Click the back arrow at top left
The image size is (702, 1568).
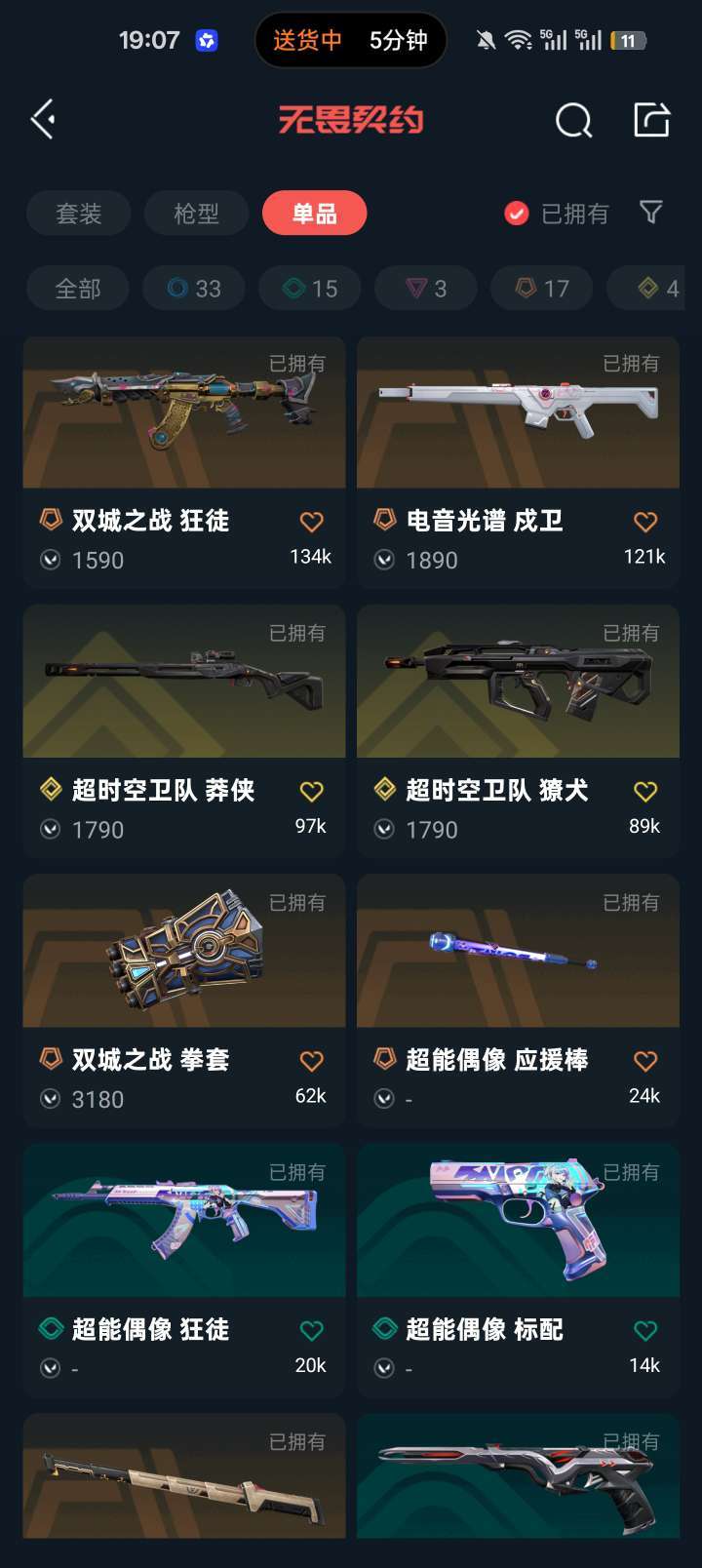point(42,119)
